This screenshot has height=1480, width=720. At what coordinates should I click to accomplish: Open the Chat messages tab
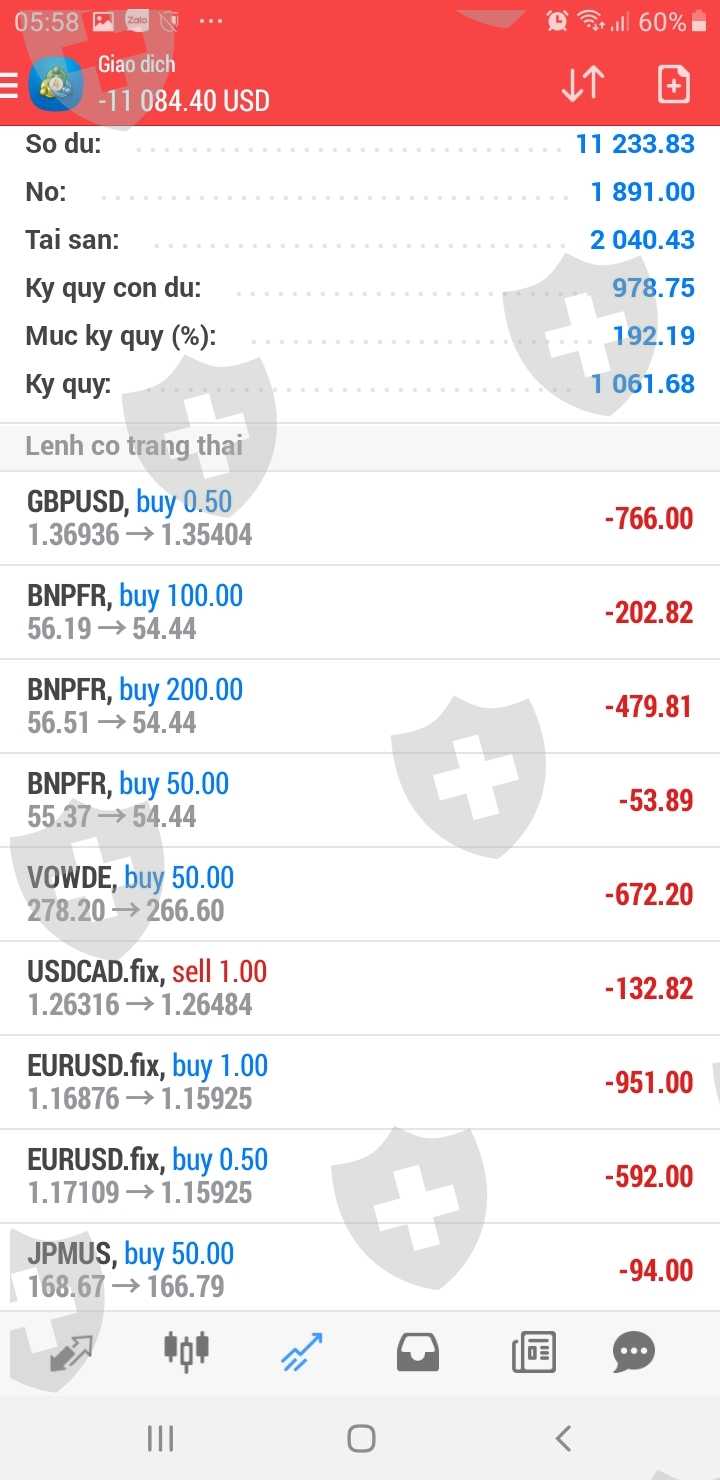pyautogui.click(x=634, y=1353)
